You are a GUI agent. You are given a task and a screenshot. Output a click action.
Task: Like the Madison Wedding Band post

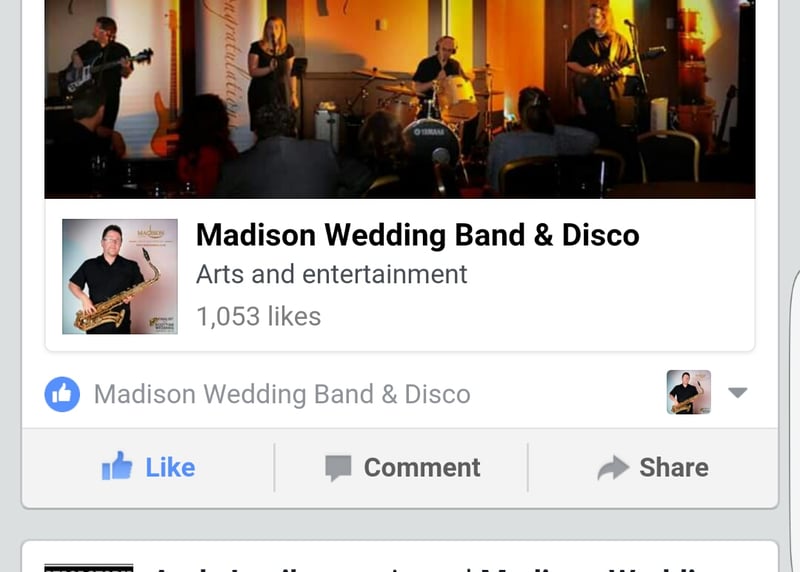click(148, 467)
